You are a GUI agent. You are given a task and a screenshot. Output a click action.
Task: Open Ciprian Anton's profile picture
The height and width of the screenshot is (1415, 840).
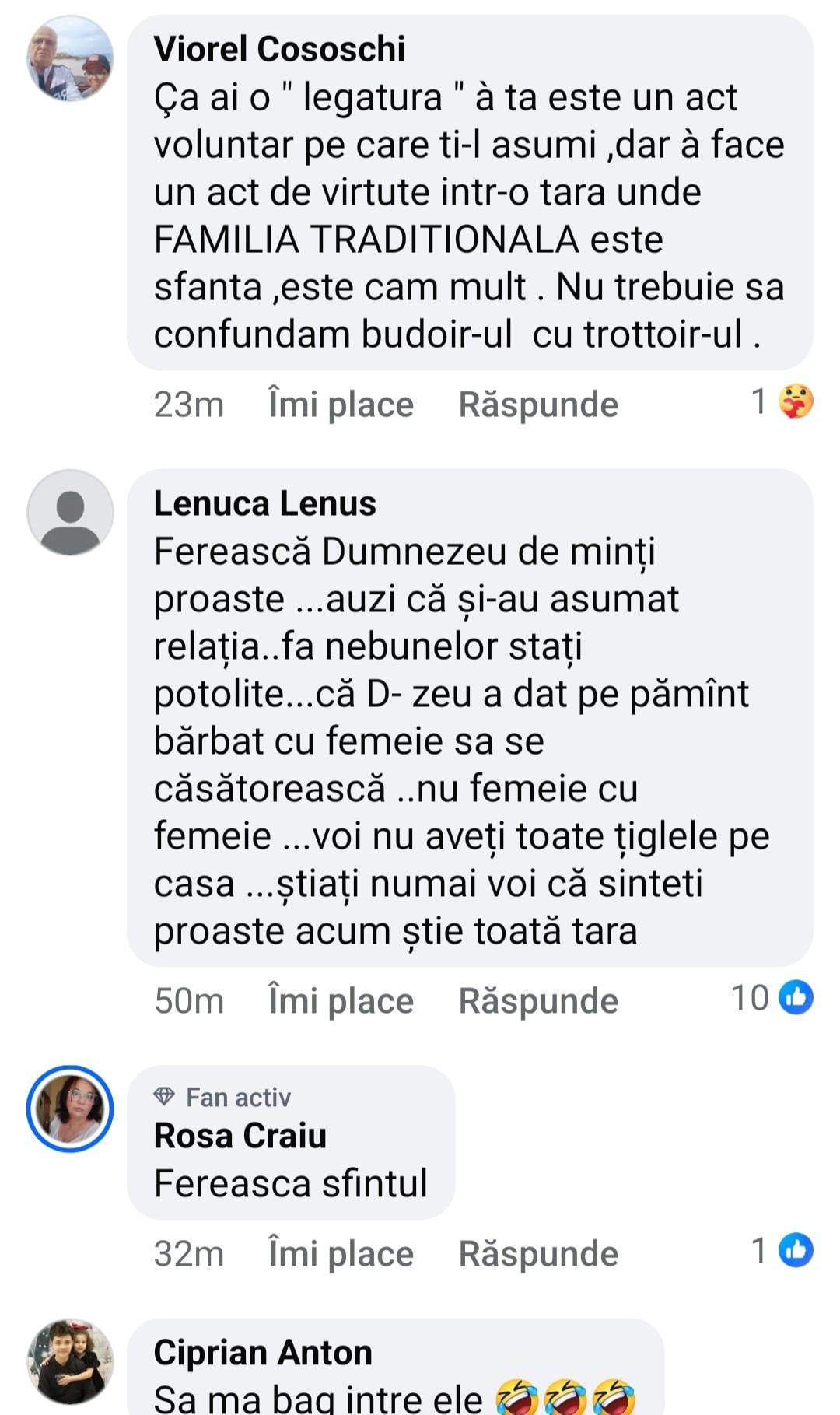[x=70, y=1361]
